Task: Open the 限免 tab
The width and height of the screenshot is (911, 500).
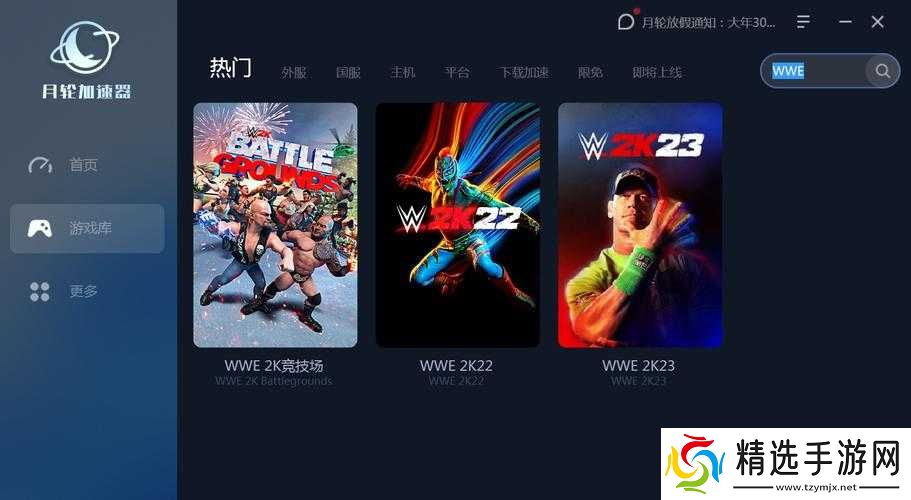Action: click(x=590, y=72)
